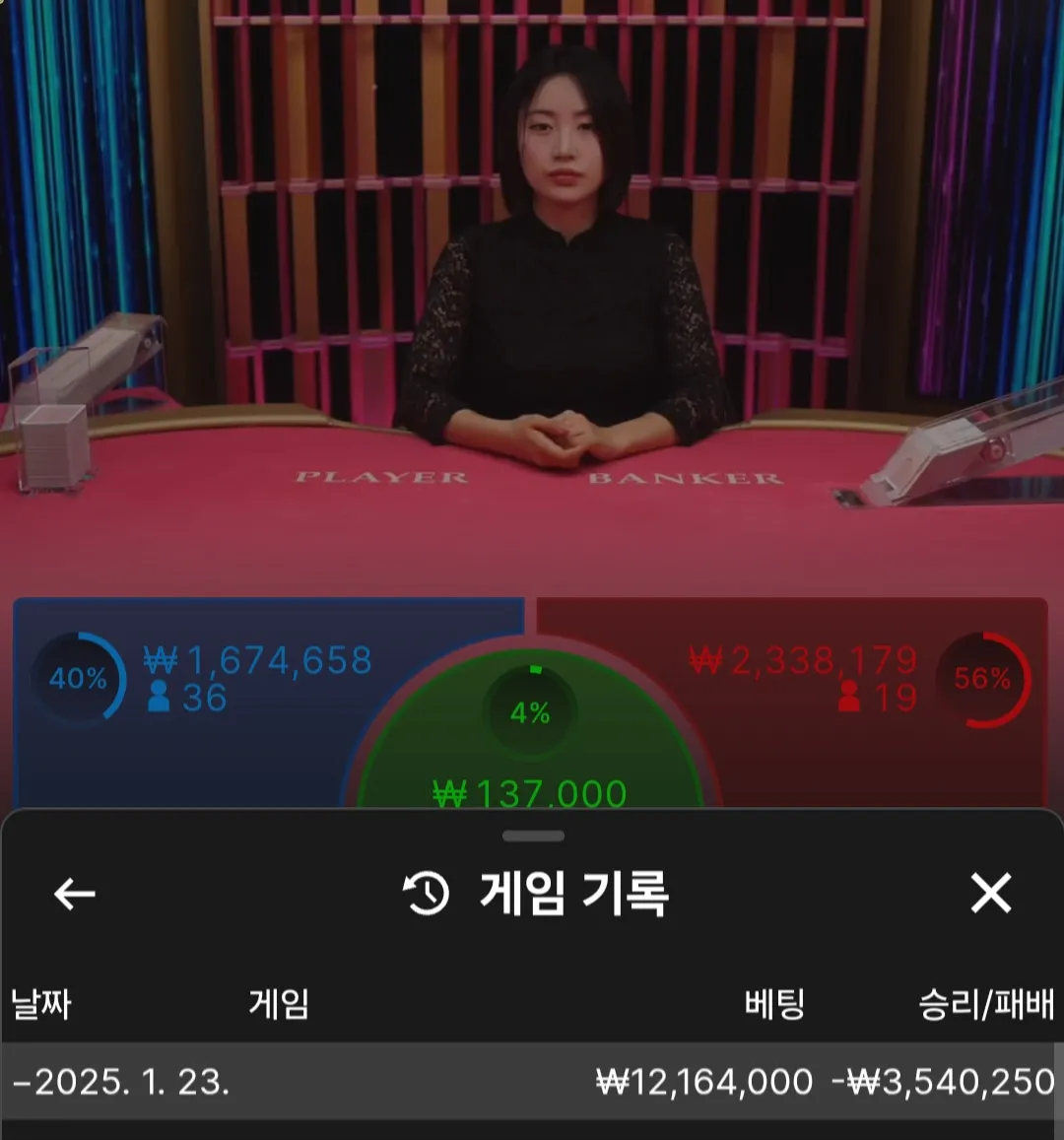
Task: Open the 2025. 1. 23. history record
Action: (x=532, y=1082)
